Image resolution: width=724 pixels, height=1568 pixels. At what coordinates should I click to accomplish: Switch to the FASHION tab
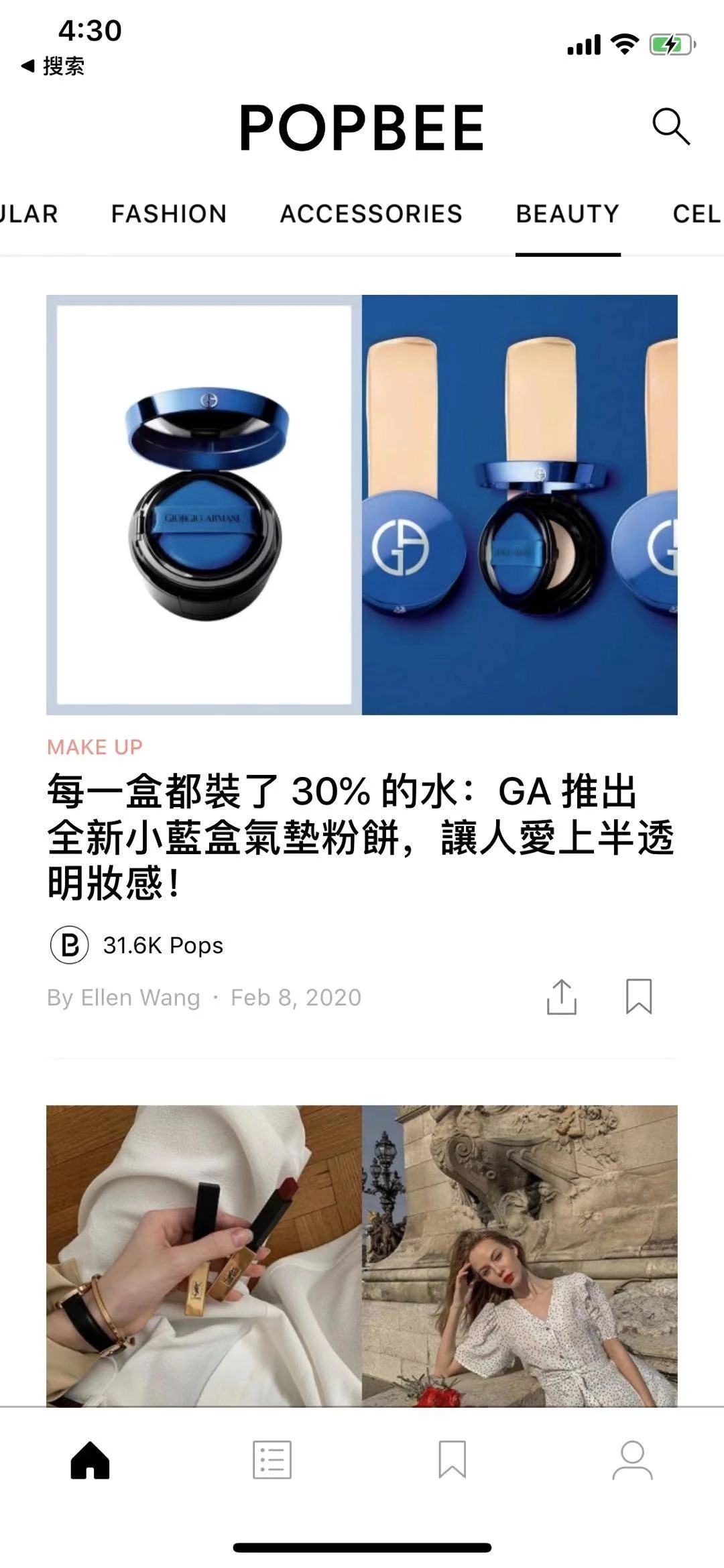point(168,213)
